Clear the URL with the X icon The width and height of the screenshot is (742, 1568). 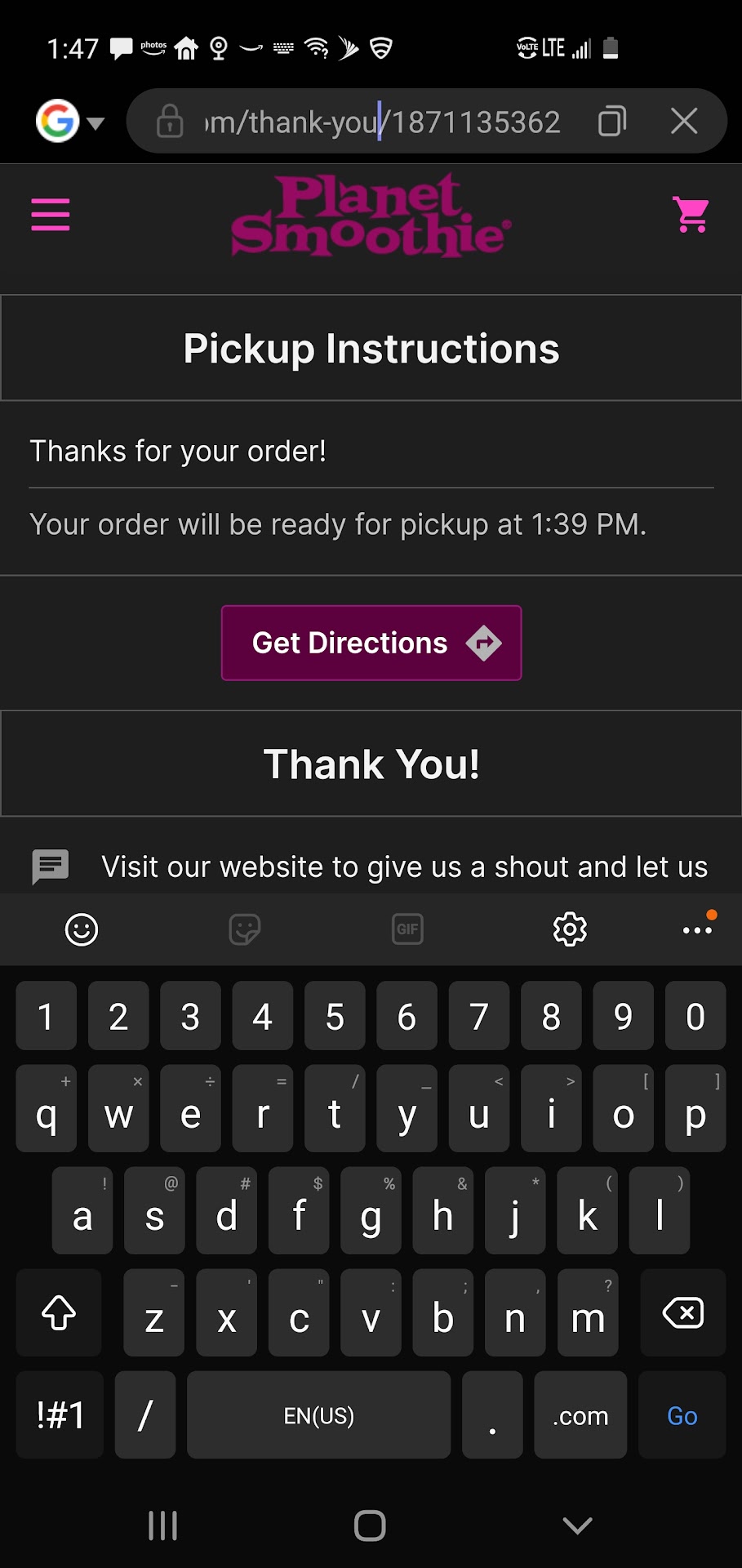coord(684,122)
